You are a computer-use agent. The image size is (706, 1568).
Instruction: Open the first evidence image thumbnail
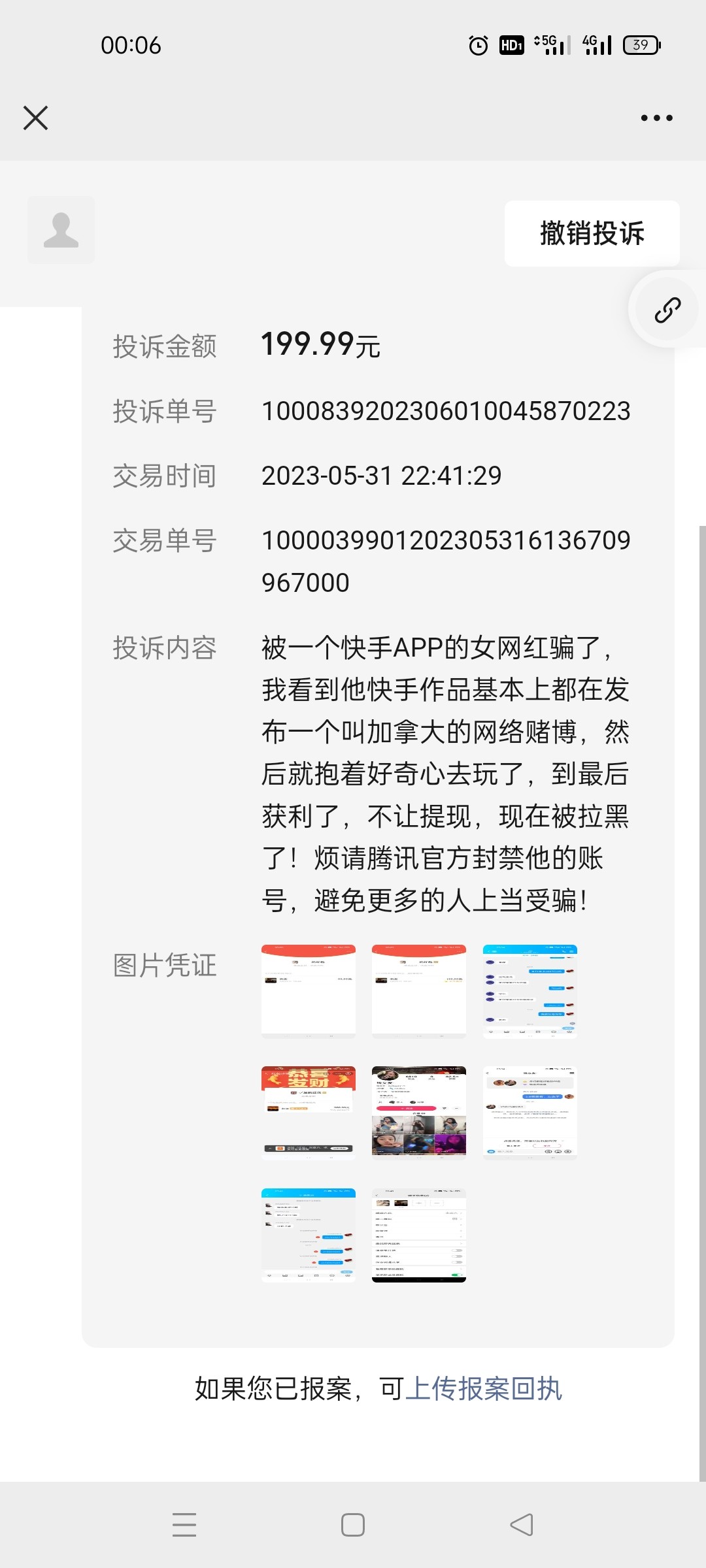[x=309, y=991]
